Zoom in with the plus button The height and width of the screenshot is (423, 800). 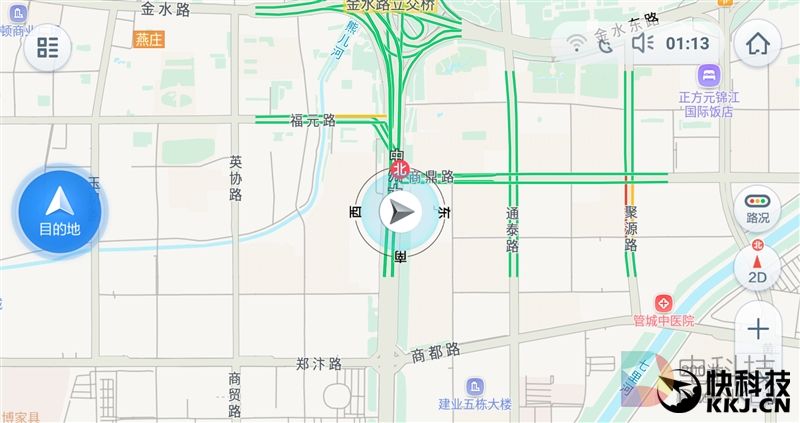tap(757, 328)
